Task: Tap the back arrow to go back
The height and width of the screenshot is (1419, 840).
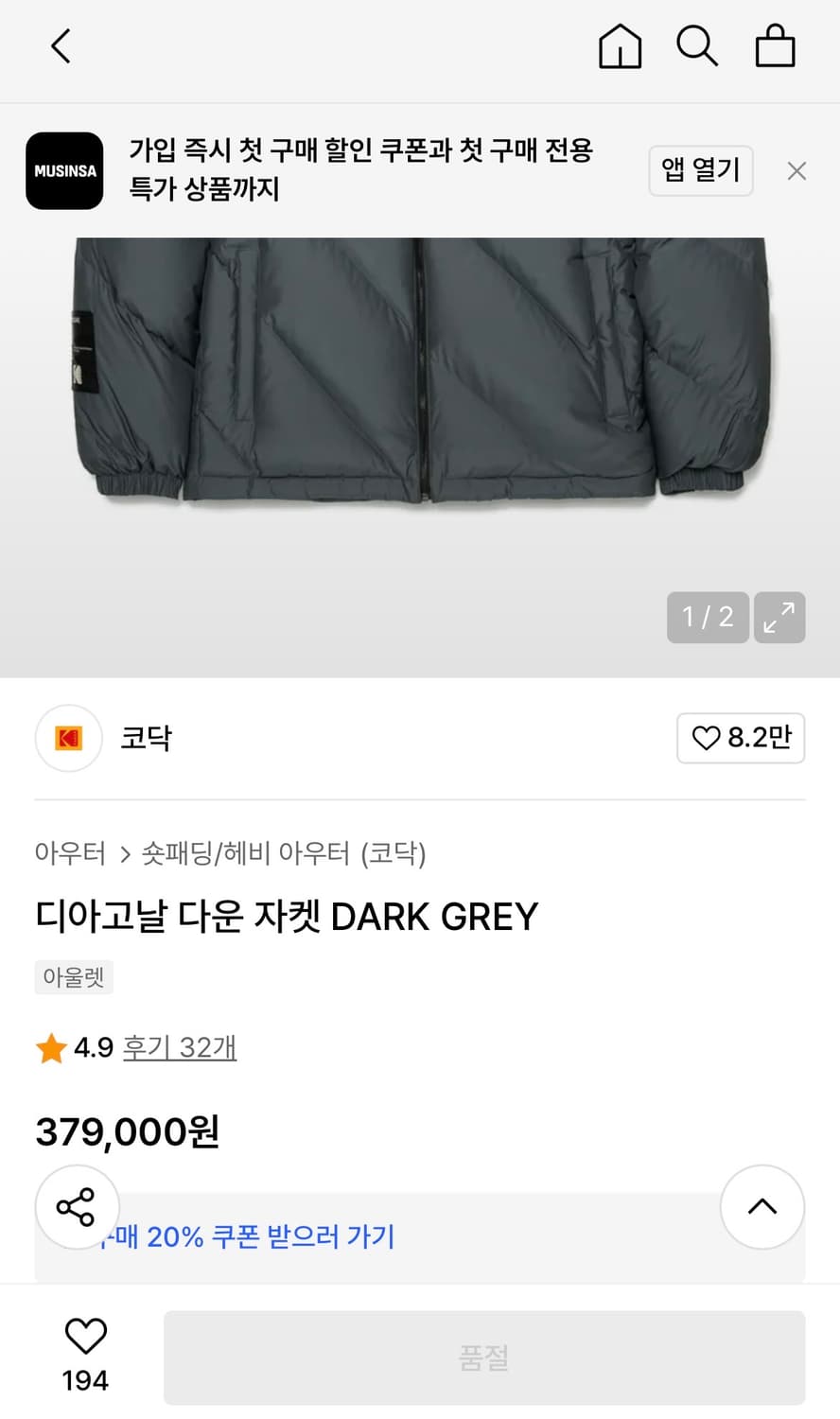Action: click(60, 45)
